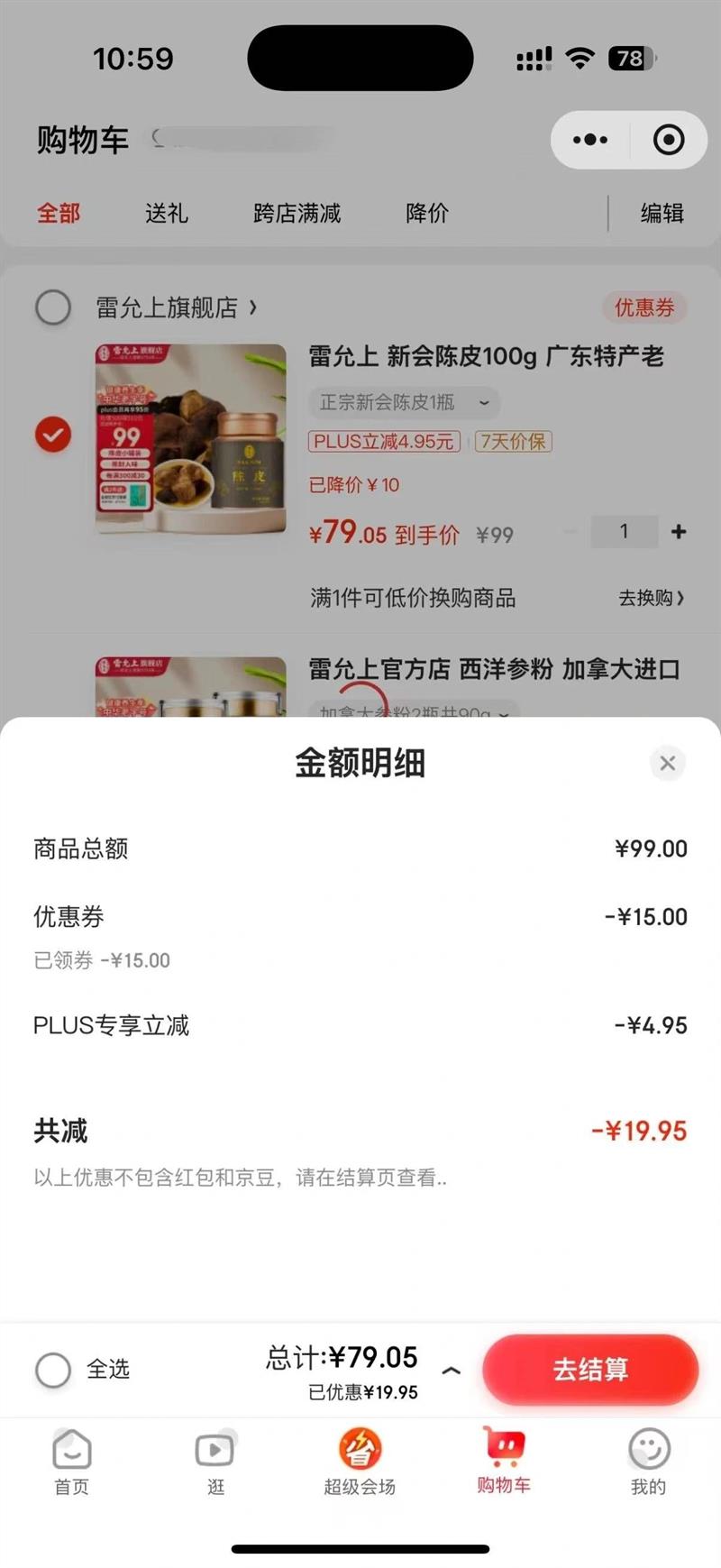Uncheck the 新会陈皮 item checkbox

click(53, 436)
